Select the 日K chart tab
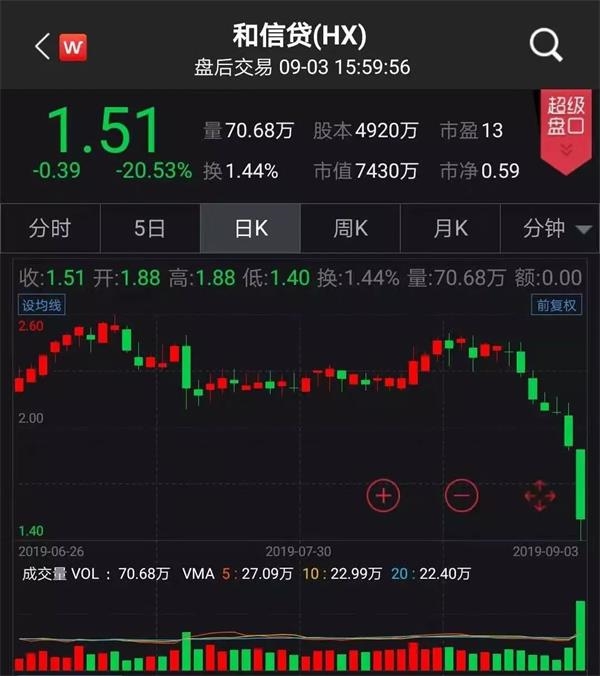 [x=250, y=229]
